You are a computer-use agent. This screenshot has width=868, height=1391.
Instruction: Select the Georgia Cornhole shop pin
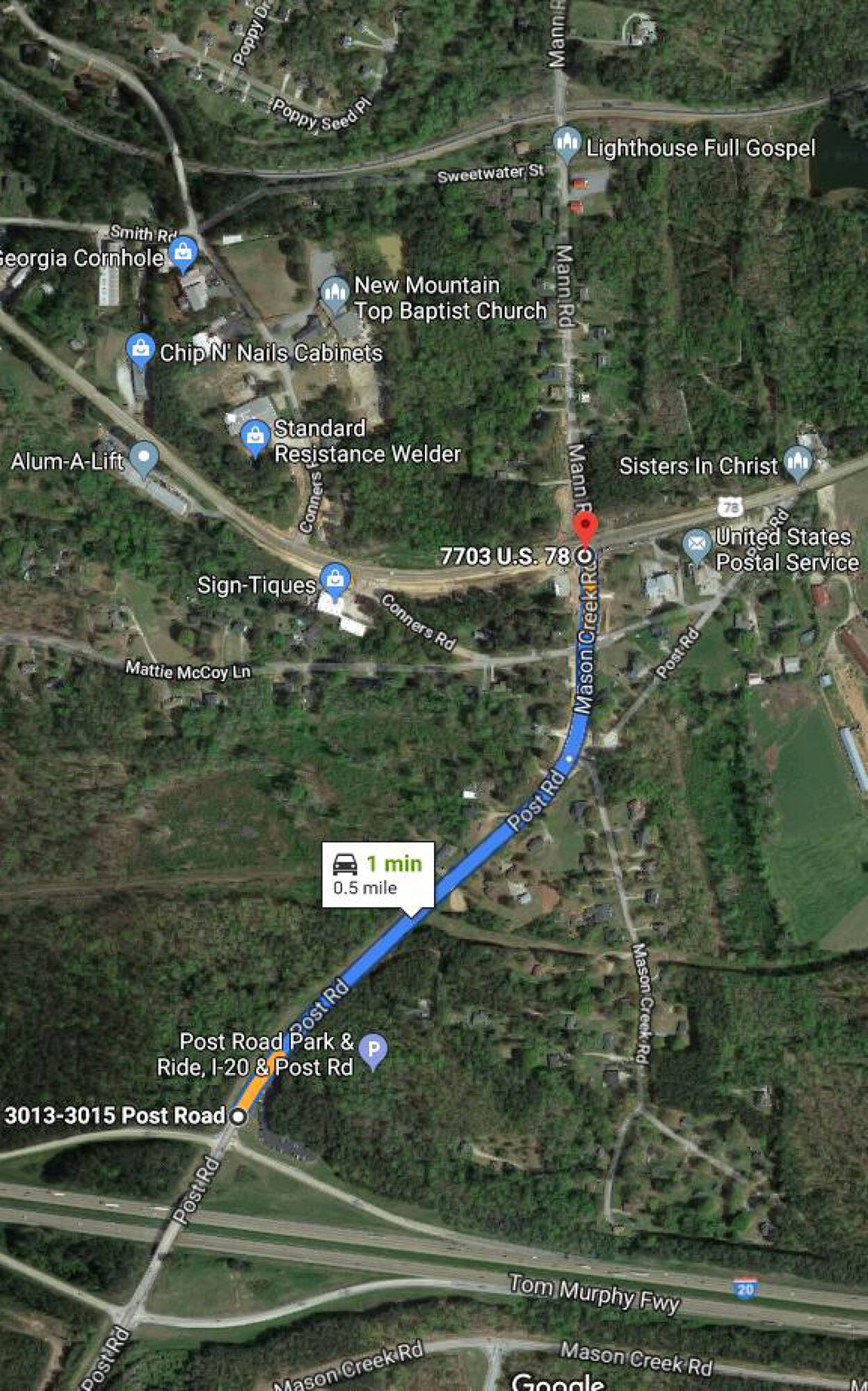[183, 252]
